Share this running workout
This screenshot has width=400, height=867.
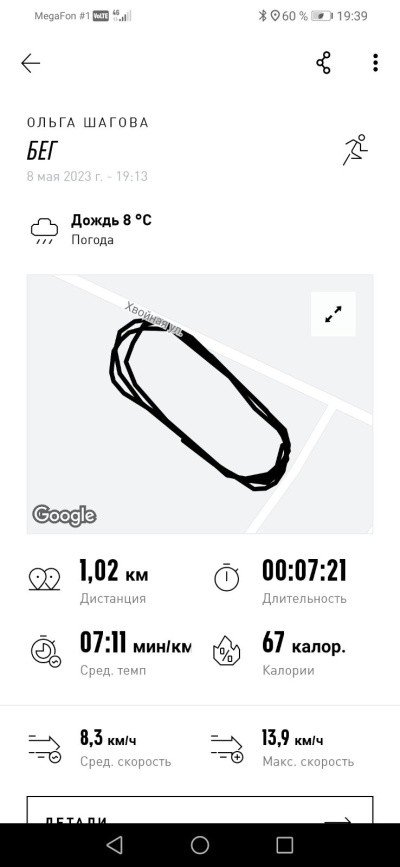coord(324,63)
